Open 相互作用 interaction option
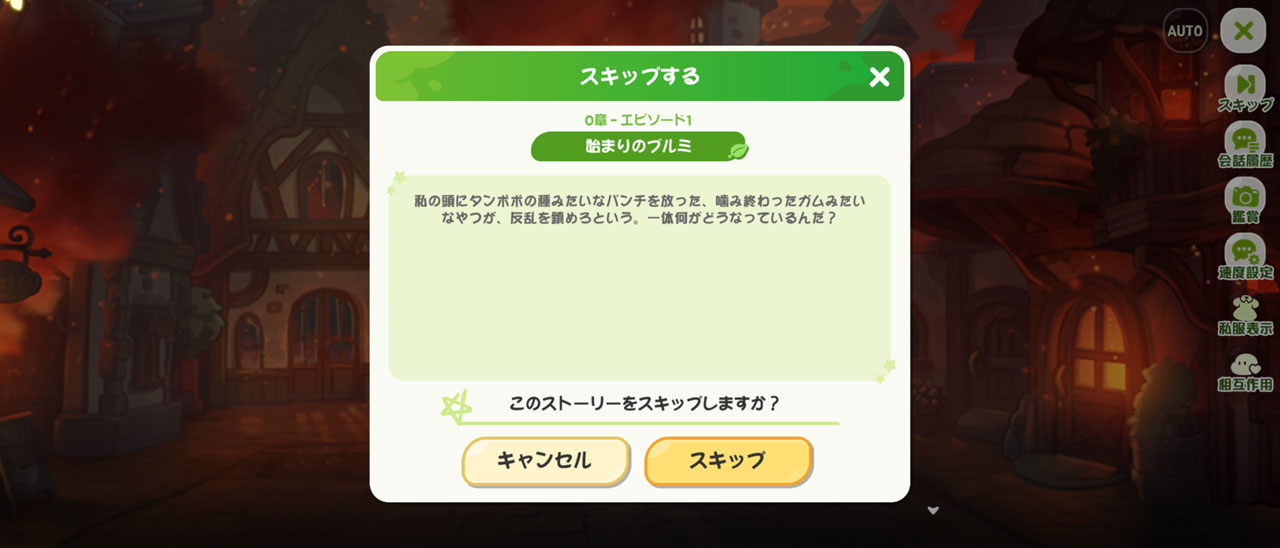Screen dimensions: 1280x548 point(1245,370)
